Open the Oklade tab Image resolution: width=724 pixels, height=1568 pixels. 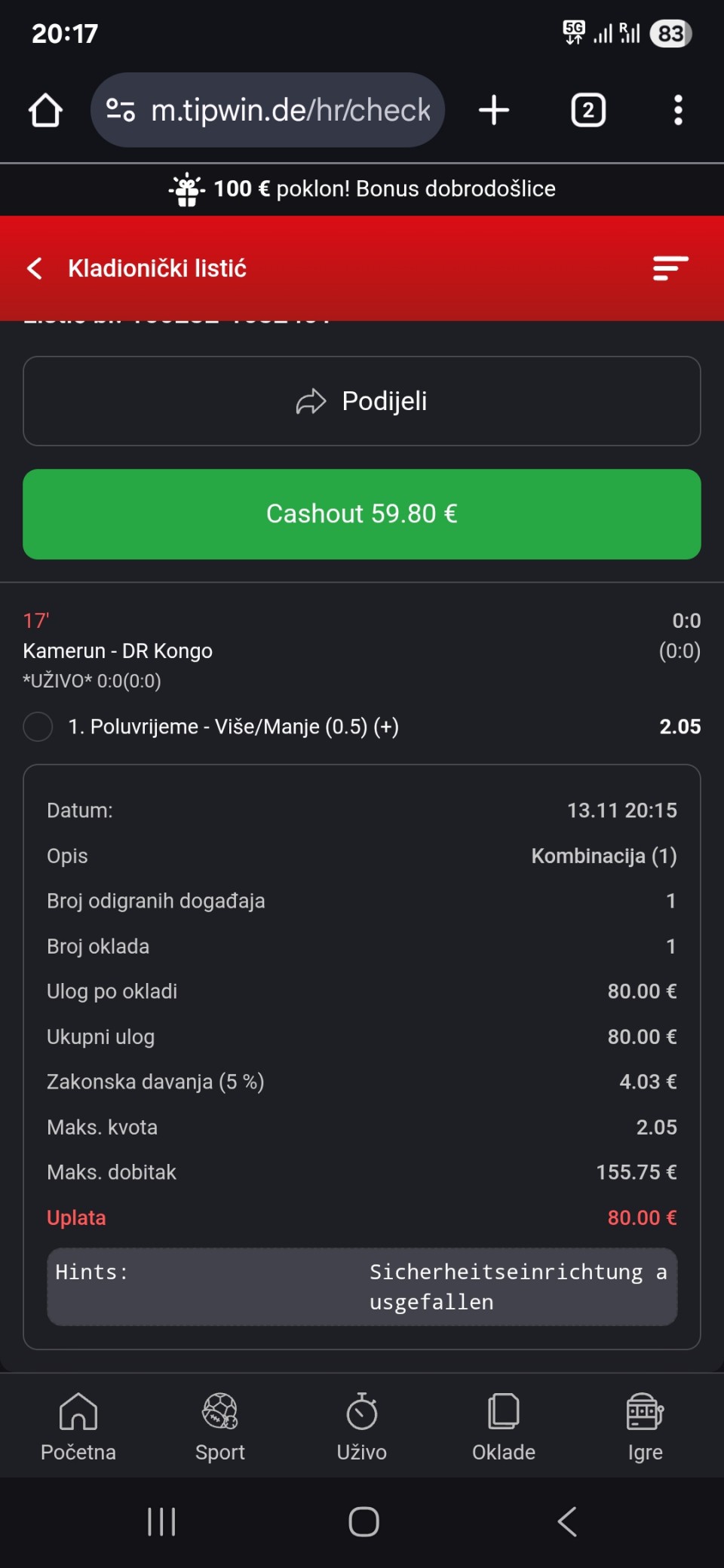click(504, 1426)
